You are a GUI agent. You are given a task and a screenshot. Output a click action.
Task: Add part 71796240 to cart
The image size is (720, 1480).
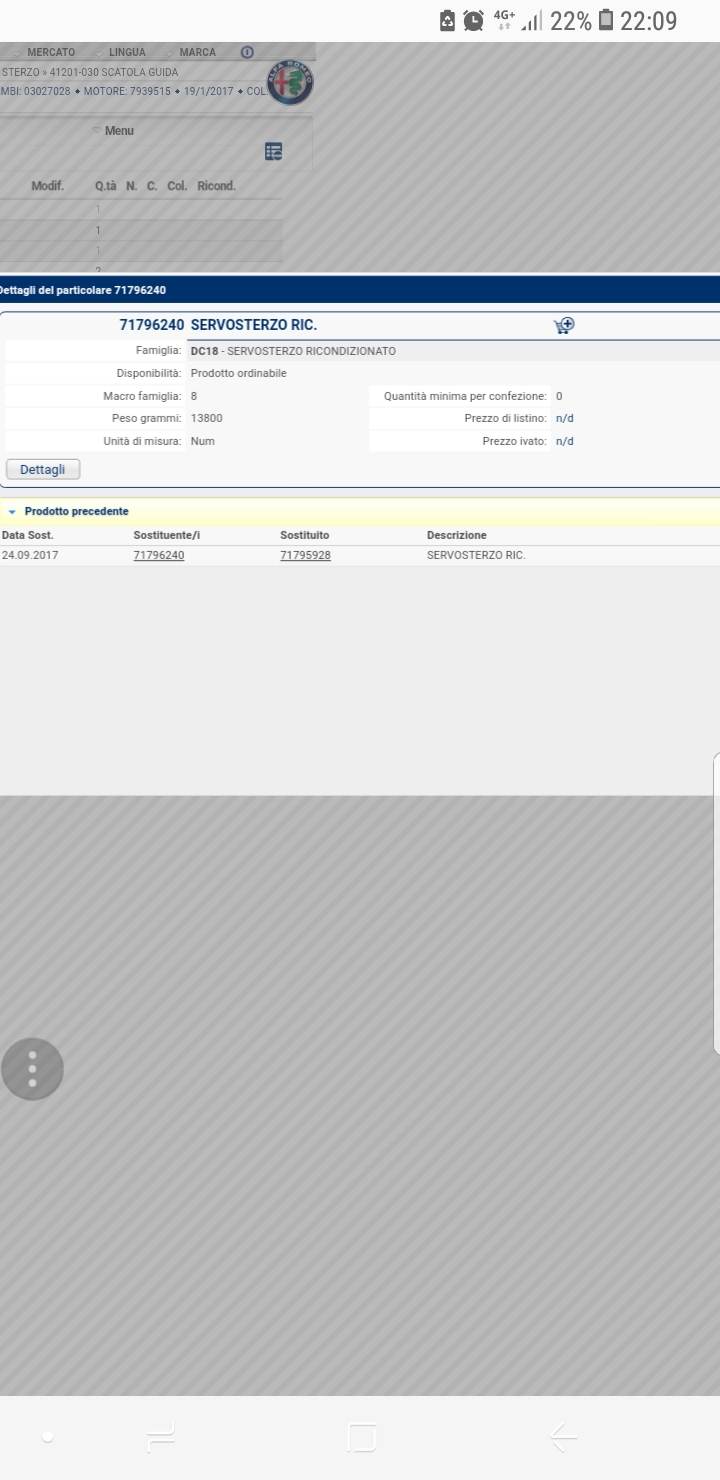[564, 325]
